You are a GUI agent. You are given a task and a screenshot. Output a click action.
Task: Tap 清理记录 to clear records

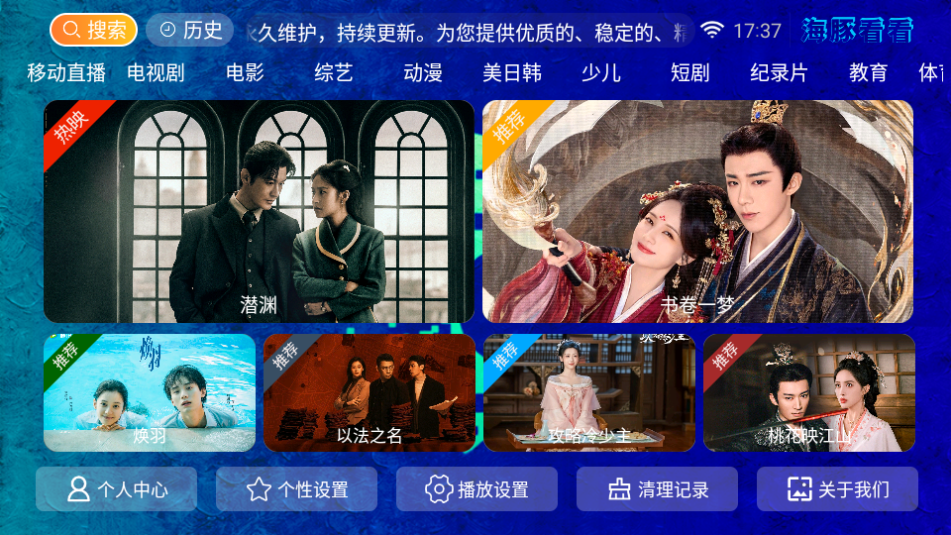[x=657, y=489]
